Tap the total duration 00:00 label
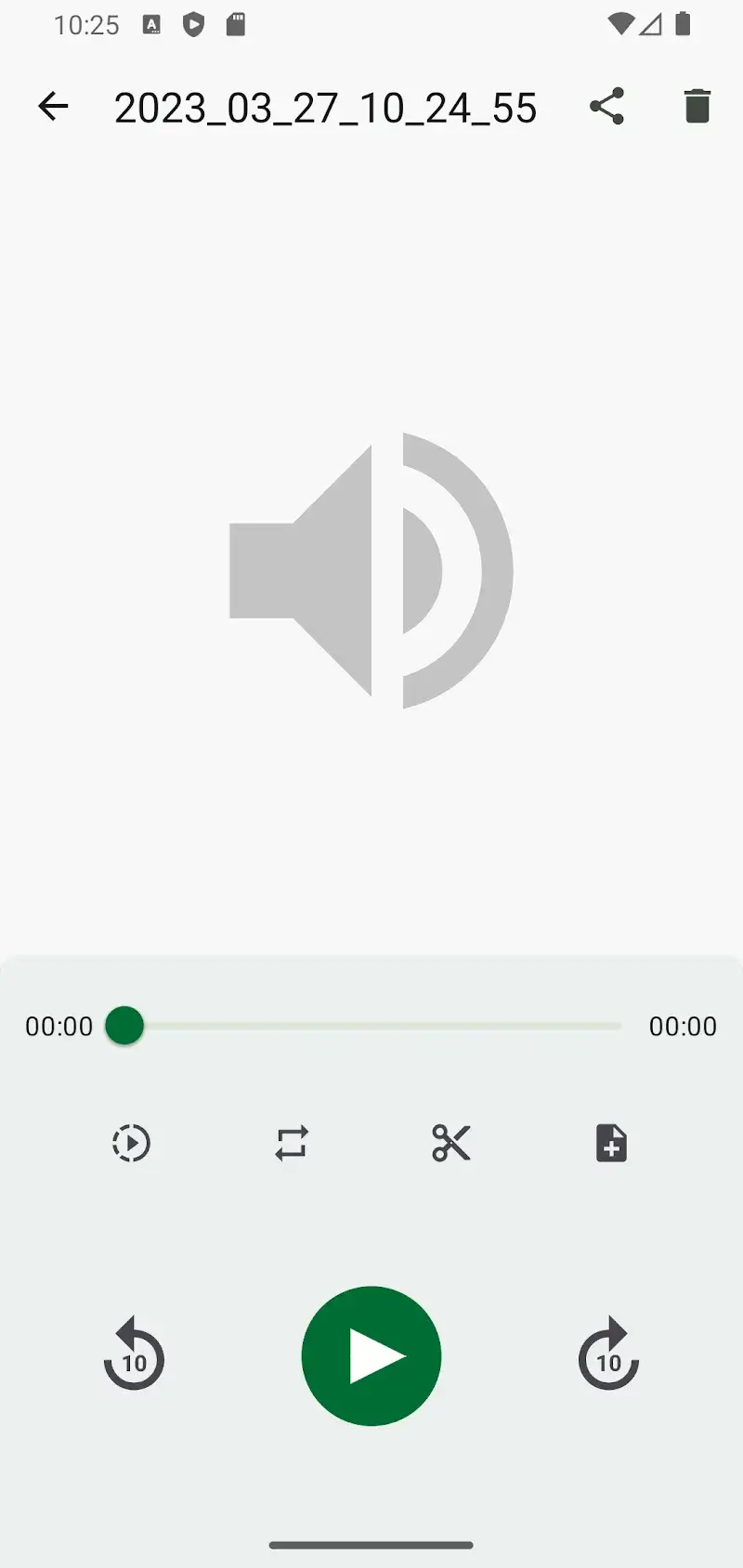 point(683,1026)
